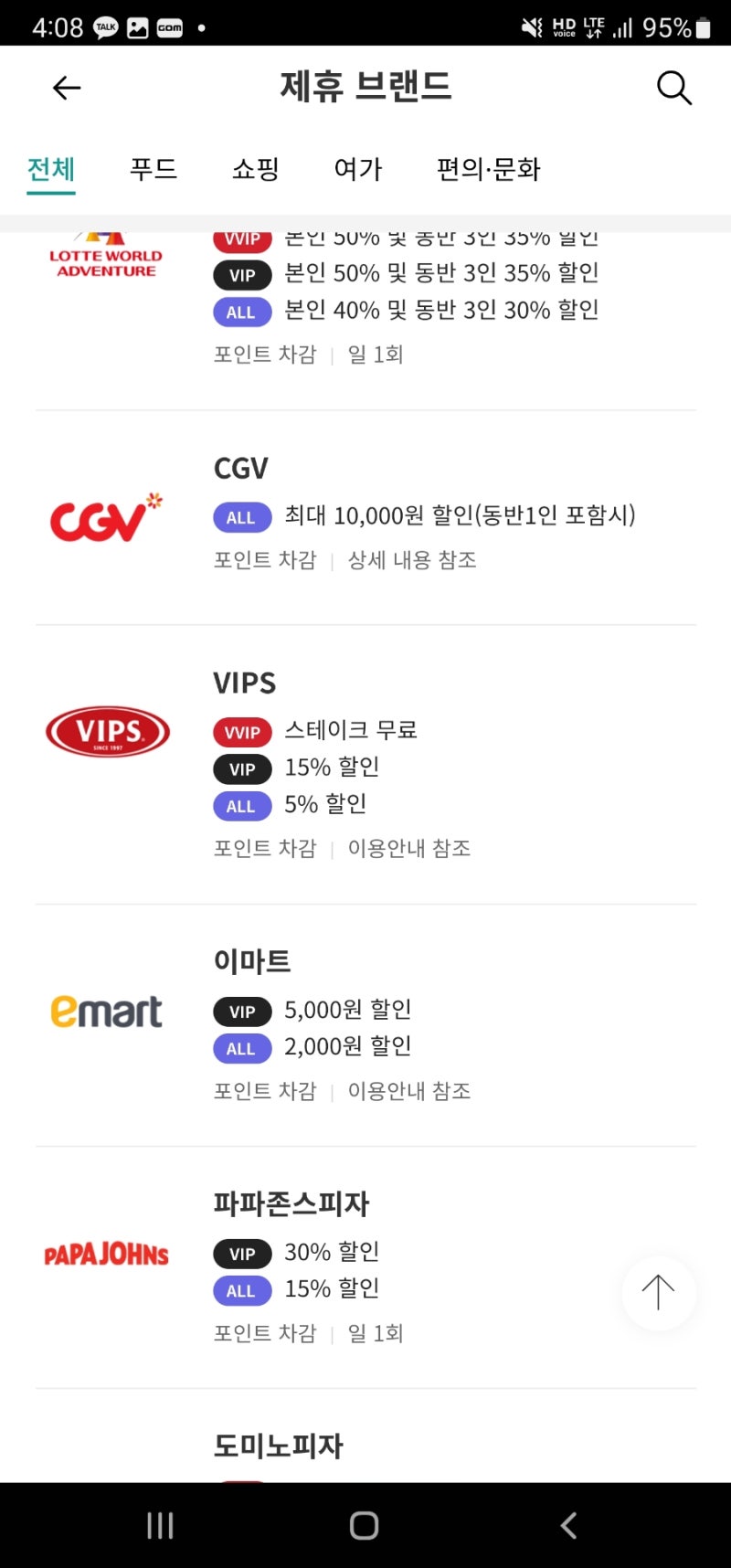Select the PAPA JOHNS brand logo
This screenshot has height=1568, width=731.
(105, 1253)
